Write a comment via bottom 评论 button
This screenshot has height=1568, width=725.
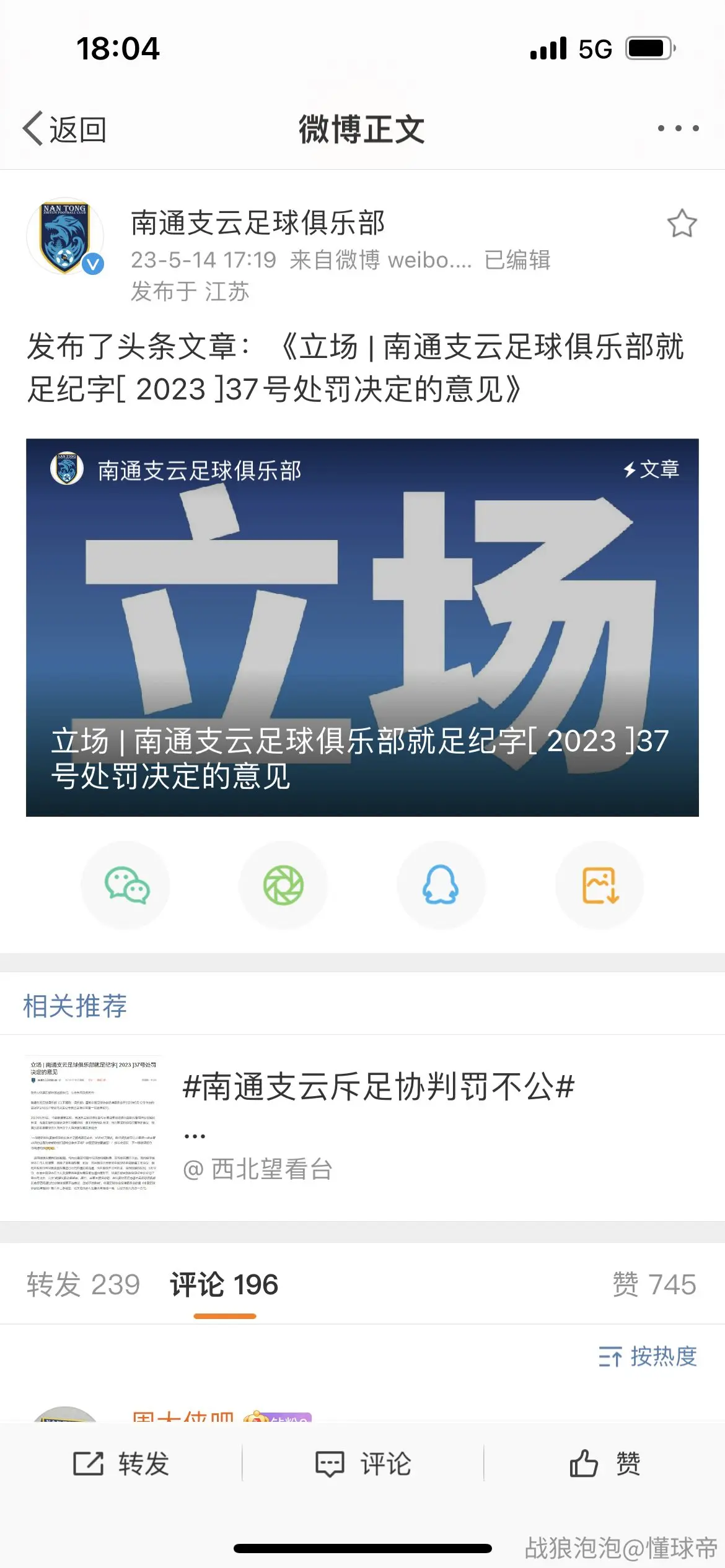click(x=363, y=1464)
